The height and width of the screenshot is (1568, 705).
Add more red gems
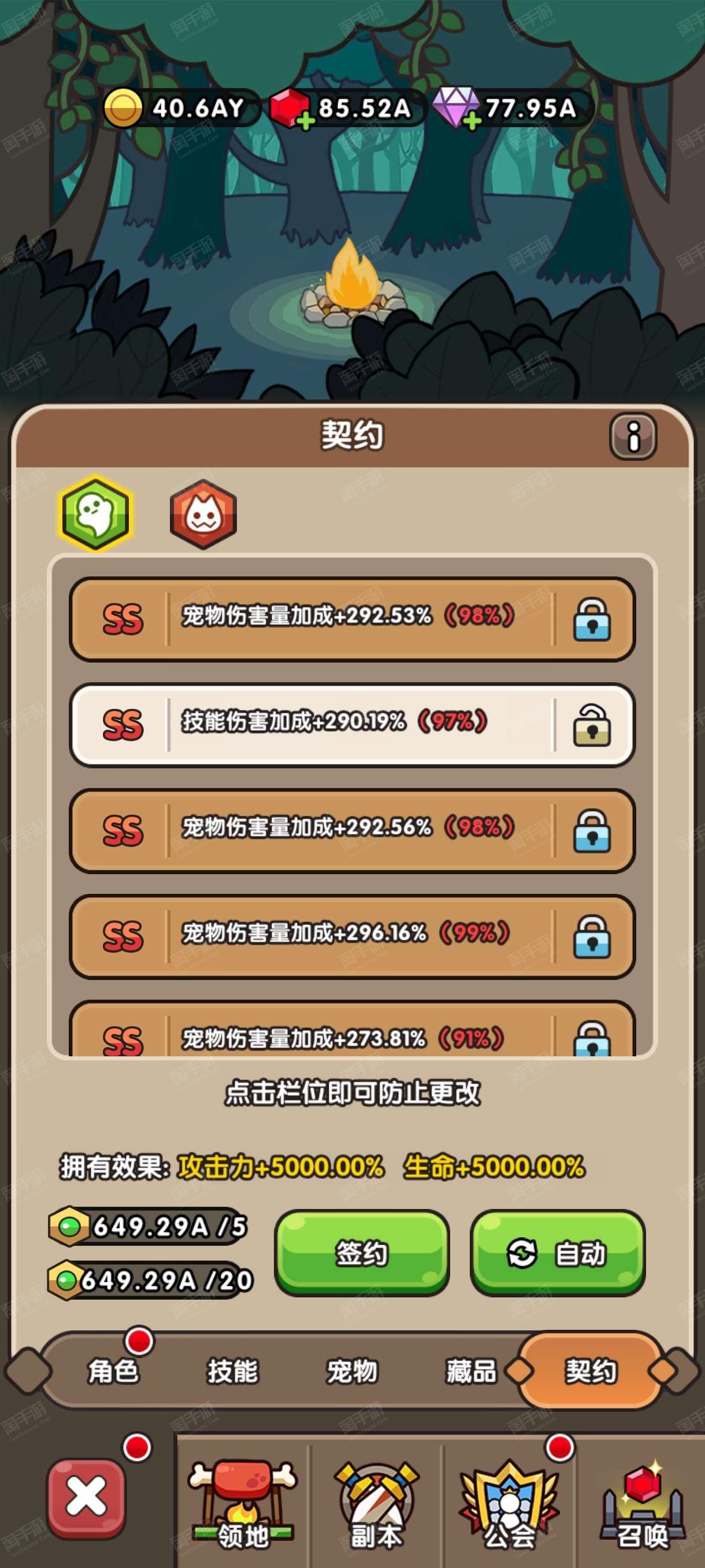306,120
